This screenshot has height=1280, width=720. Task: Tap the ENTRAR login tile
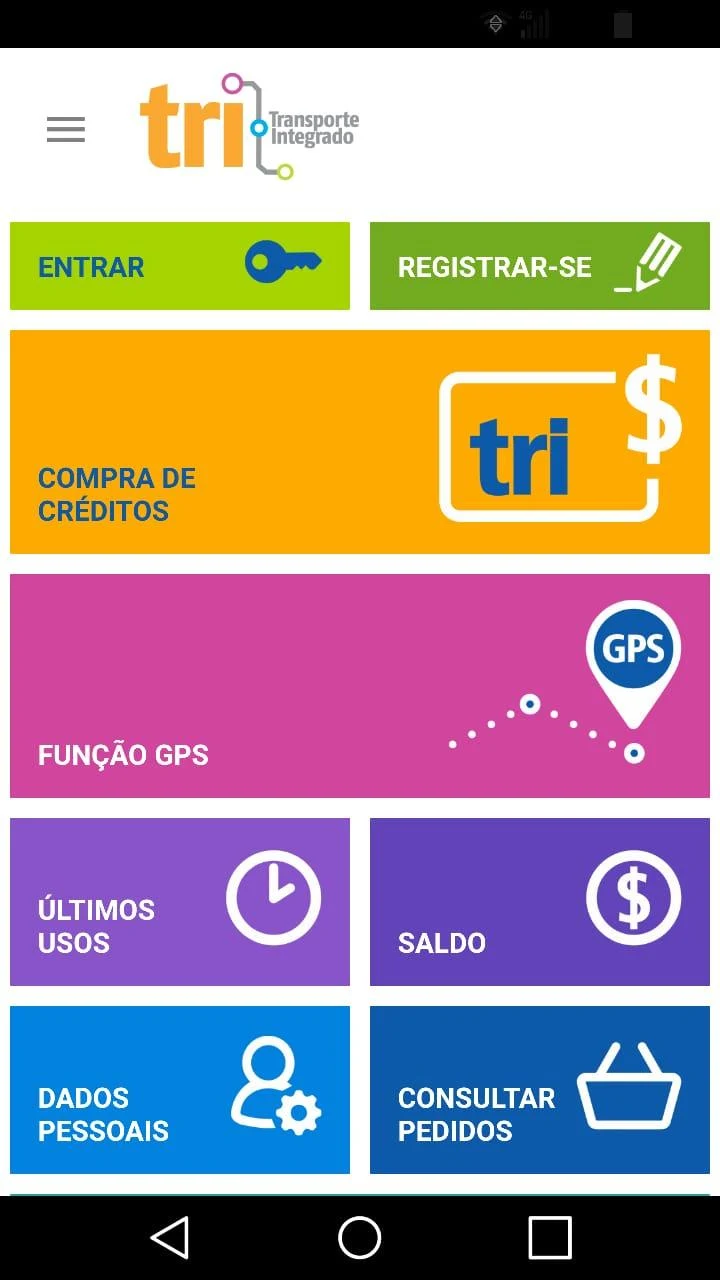click(x=180, y=266)
